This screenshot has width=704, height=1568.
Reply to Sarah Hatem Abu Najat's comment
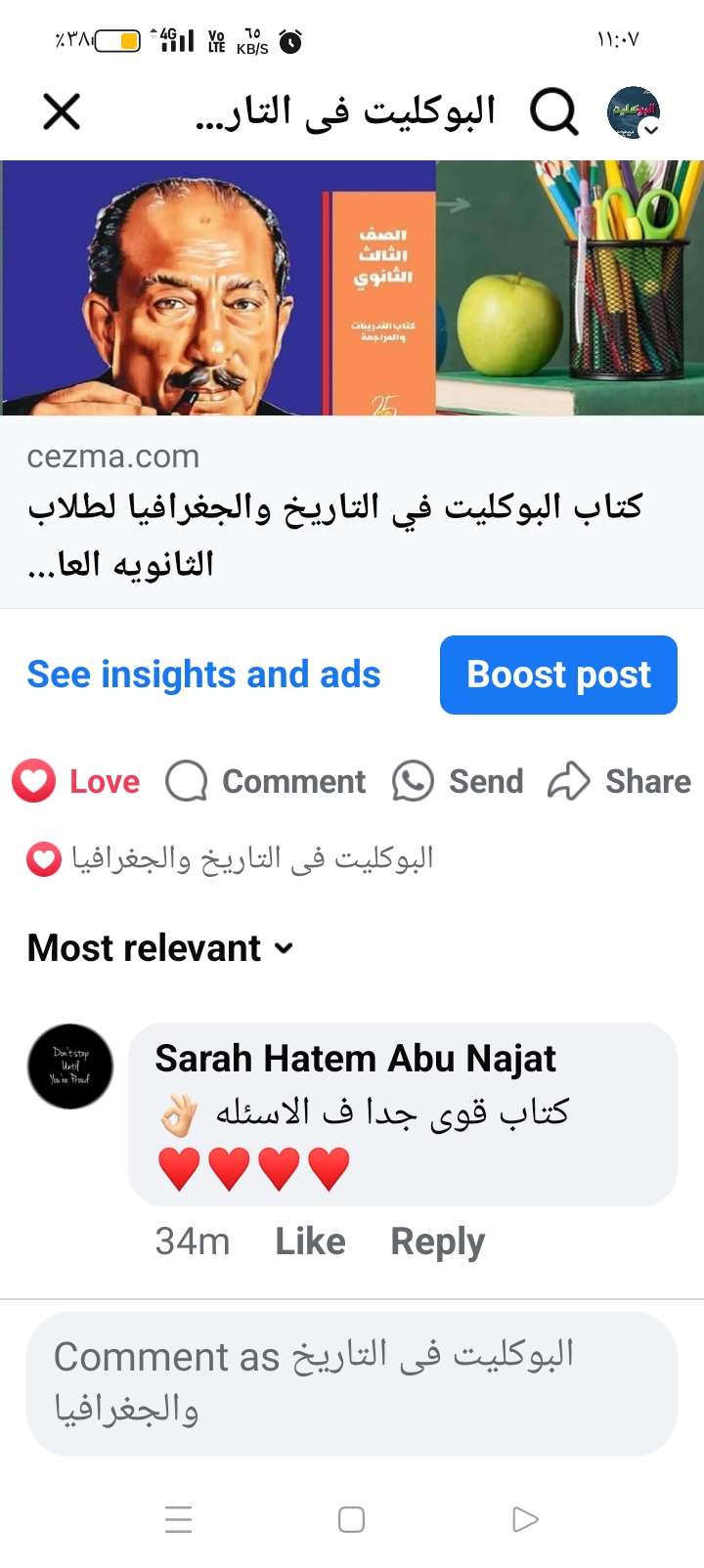click(x=437, y=1241)
